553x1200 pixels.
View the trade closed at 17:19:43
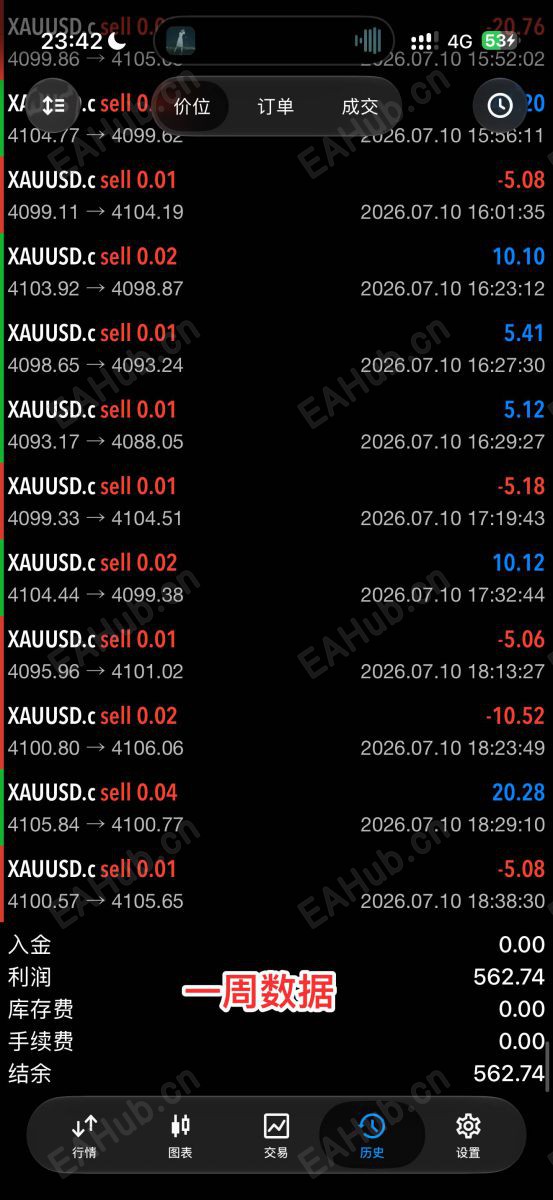276,501
